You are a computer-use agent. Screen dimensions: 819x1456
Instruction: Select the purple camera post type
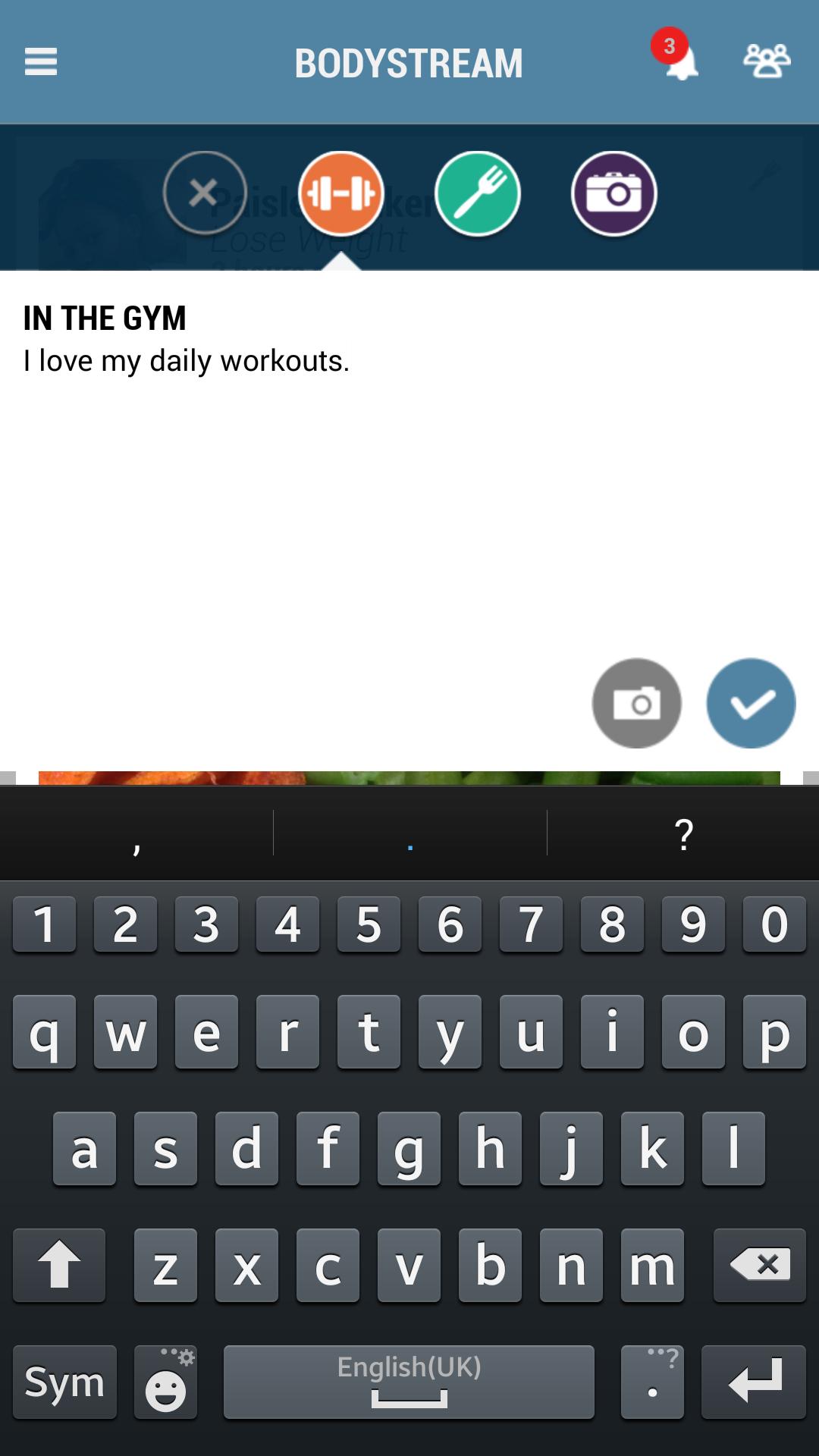[613, 193]
